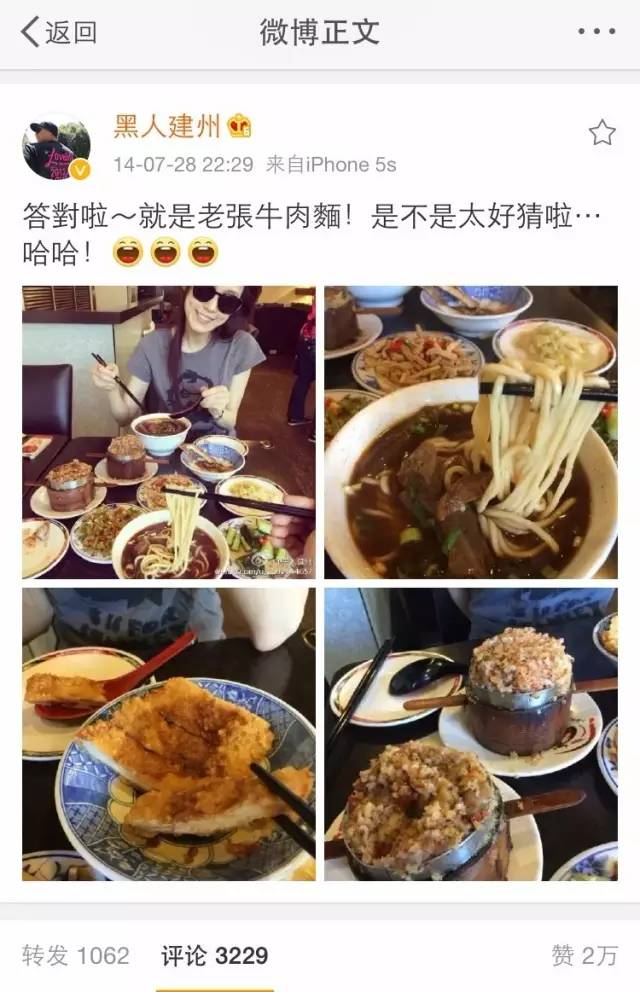The height and width of the screenshot is (992, 640).
Task: Open the fried pork chop photo
Action: pyautogui.click(x=169, y=734)
